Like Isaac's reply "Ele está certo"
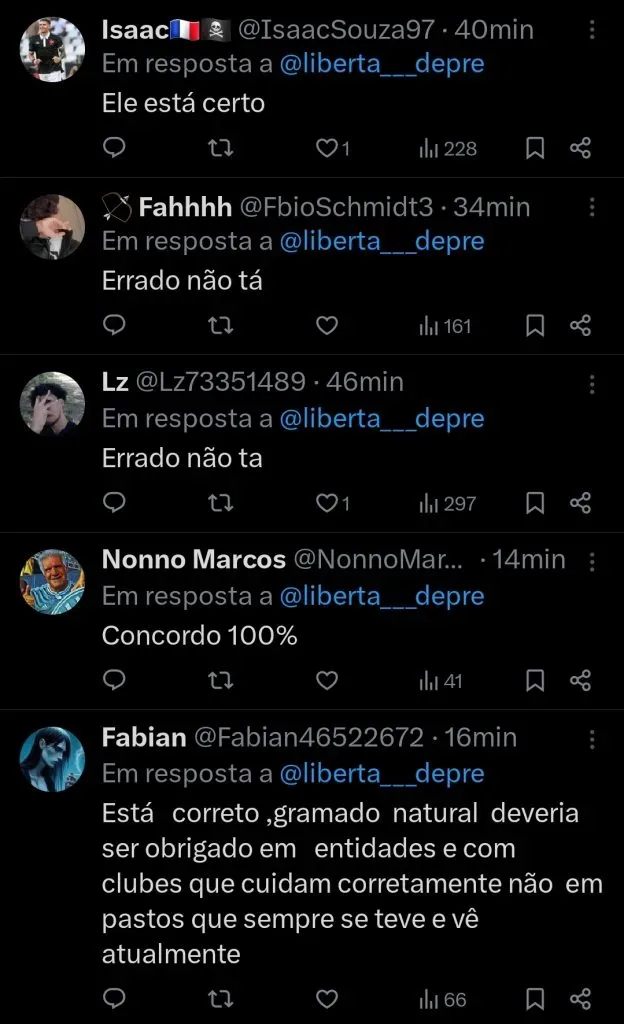624x1024 pixels. point(327,149)
